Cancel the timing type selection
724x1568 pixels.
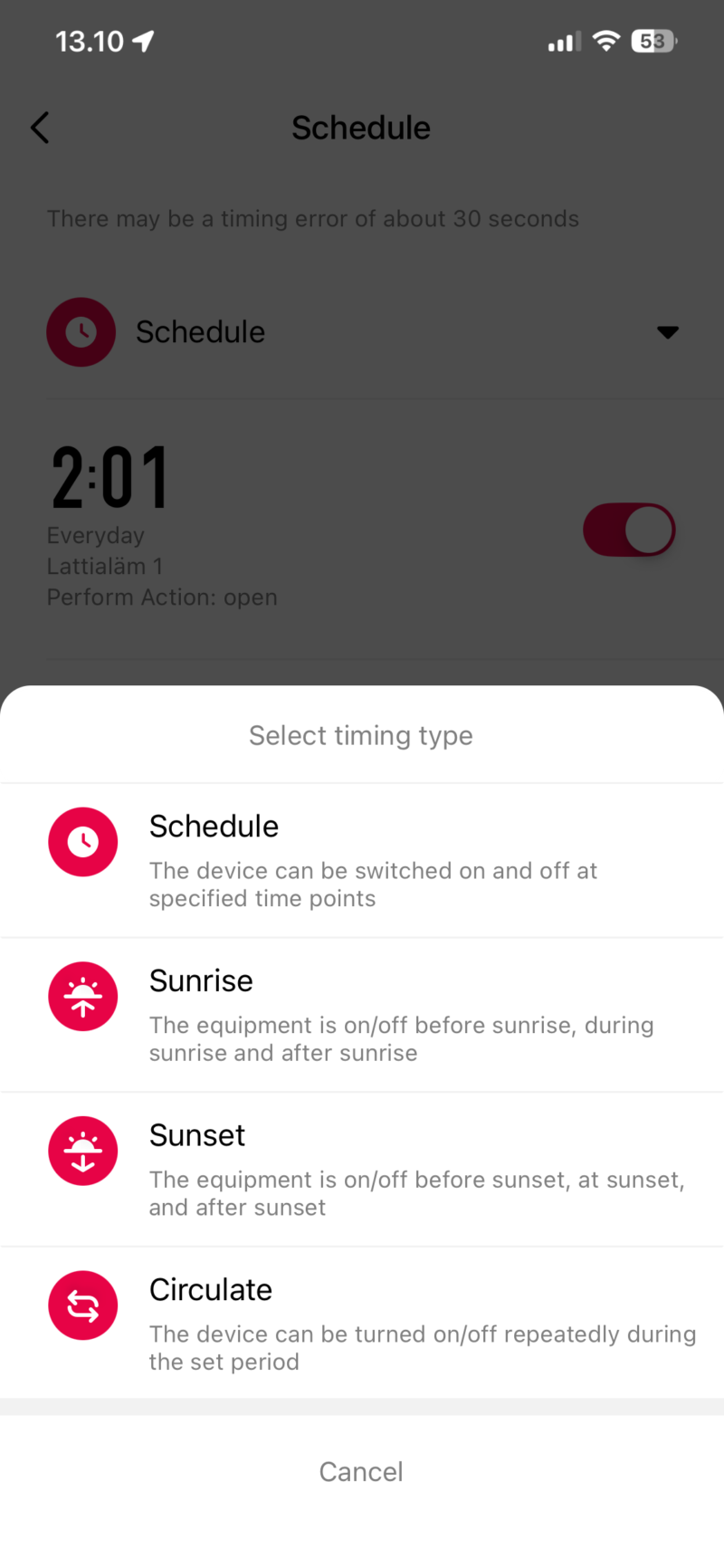click(x=361, y=1472)
